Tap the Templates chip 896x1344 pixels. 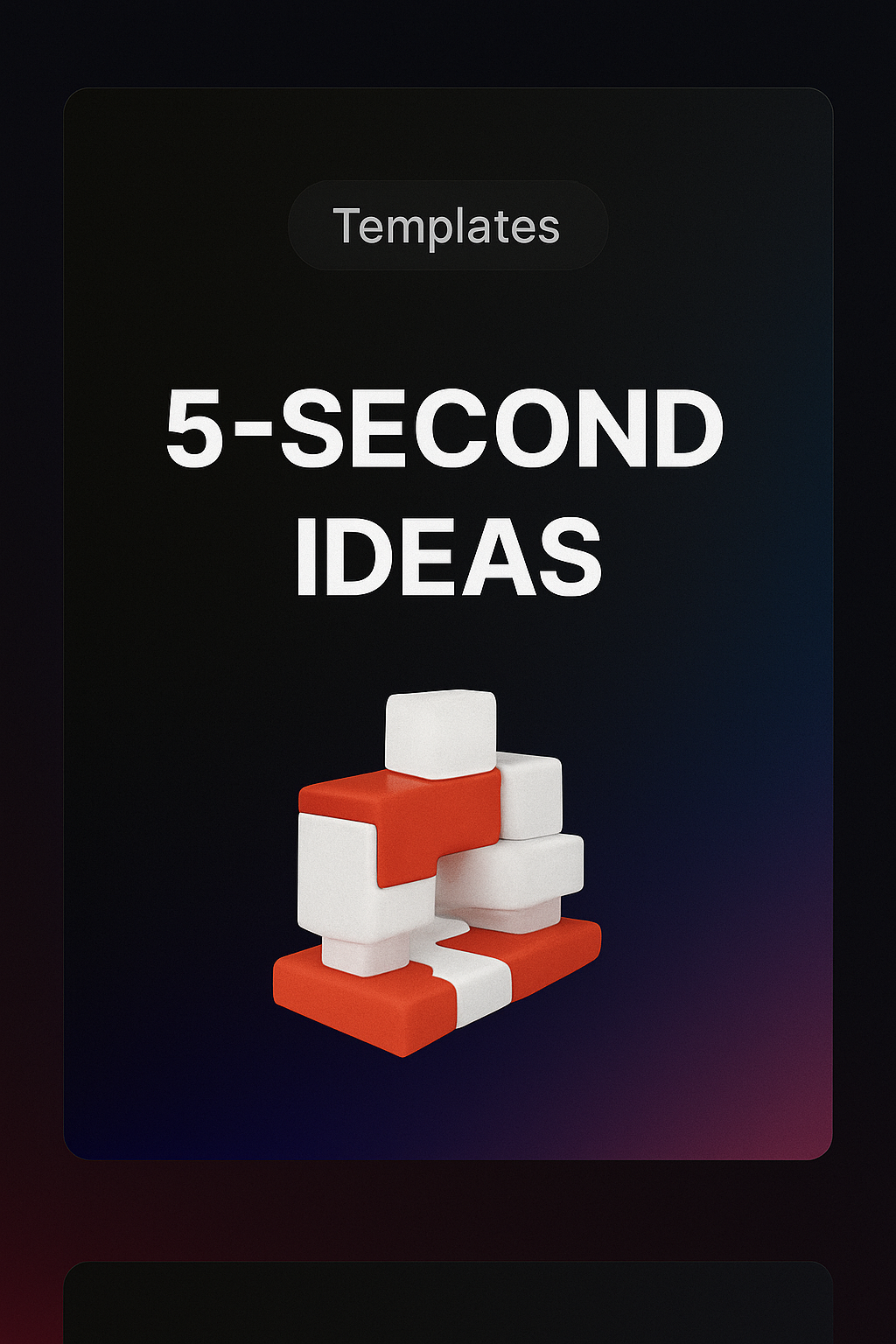point(447,226)
